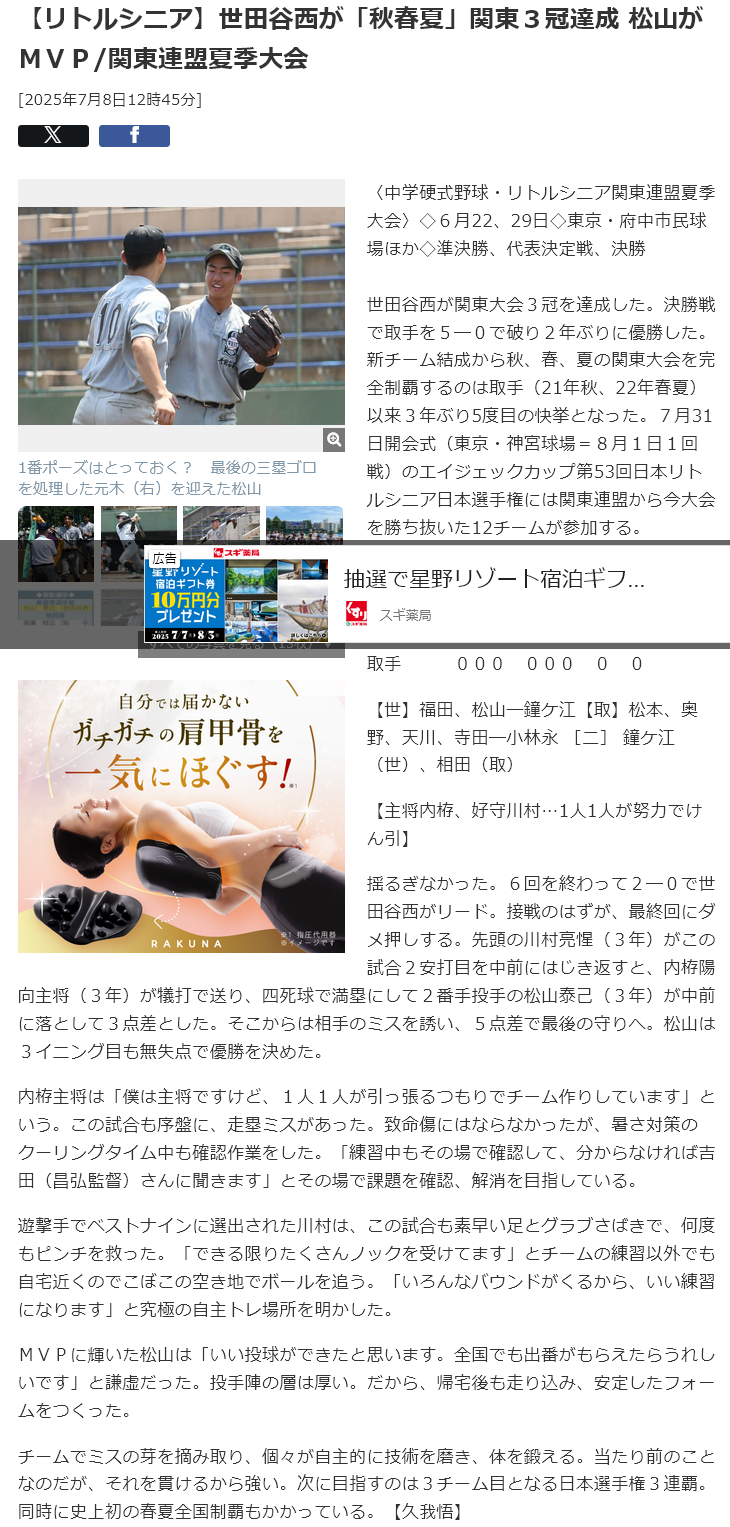
Task: Share the article on Facebook
Action: (x=134, y=136)
